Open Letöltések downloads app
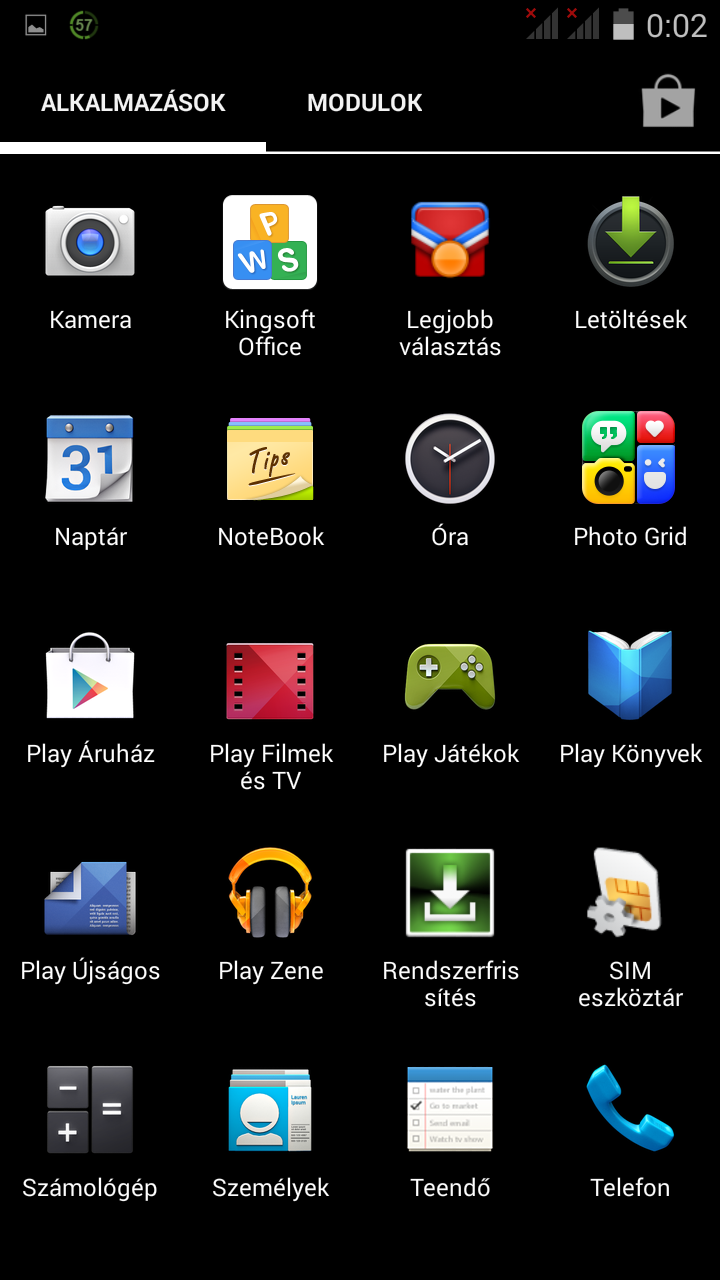Screen dimensions: 720x1280 pos(630,242)
